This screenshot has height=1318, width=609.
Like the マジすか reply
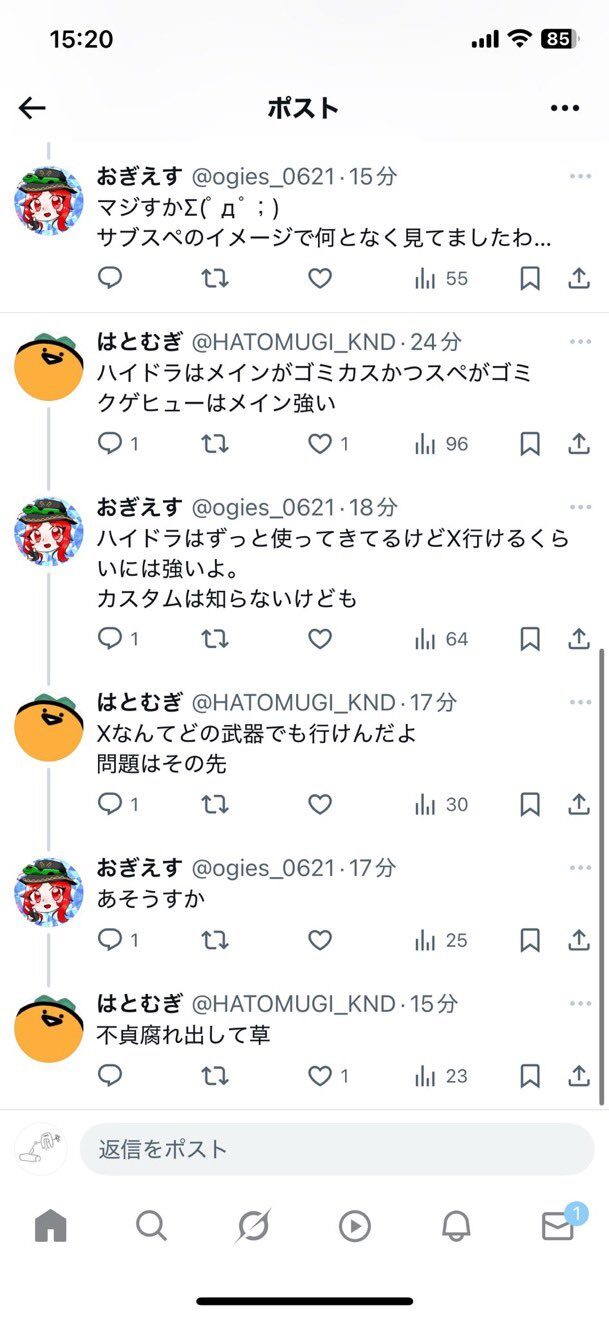320,279
